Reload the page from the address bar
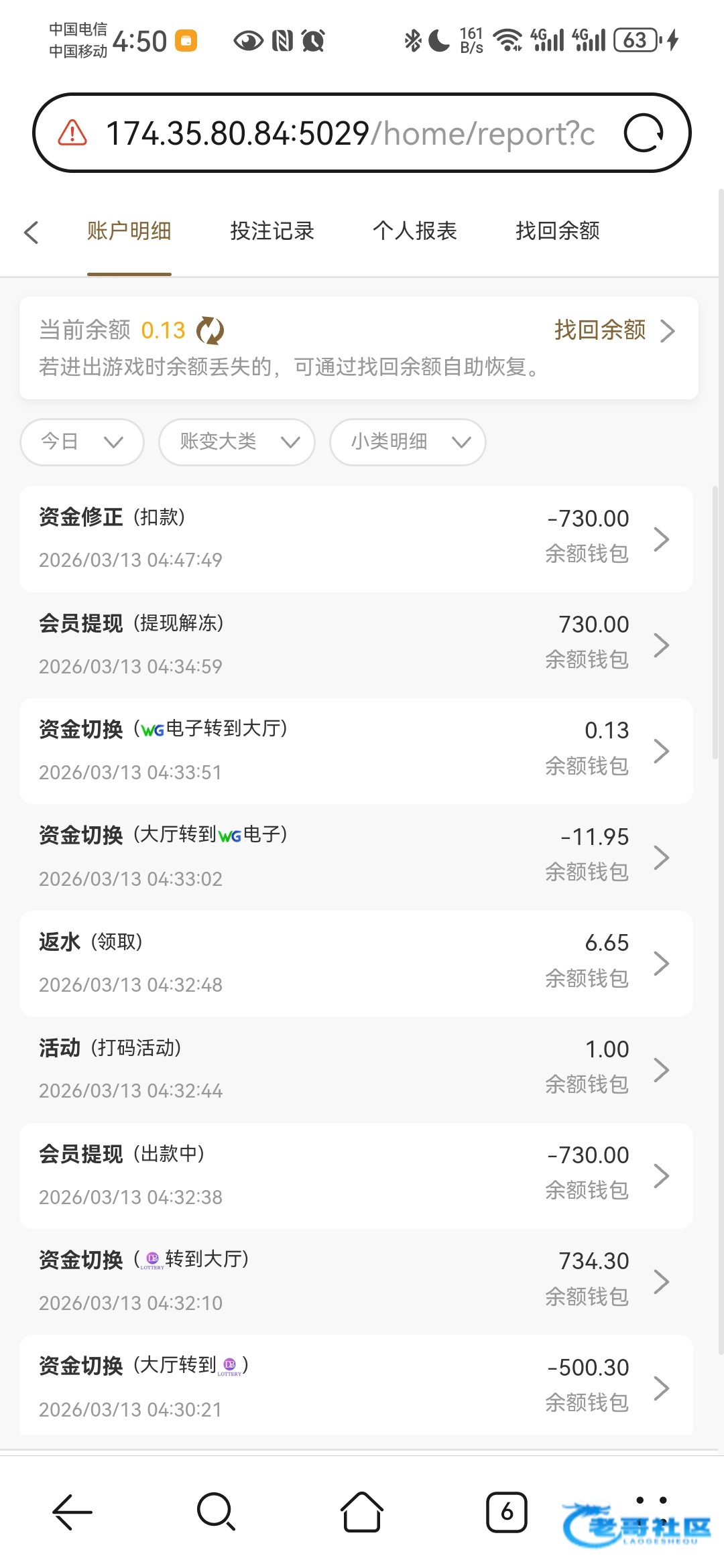Image resolution: width=724 pixels, height=1568 pixels. pyautogui.click(x=644, y=133)
